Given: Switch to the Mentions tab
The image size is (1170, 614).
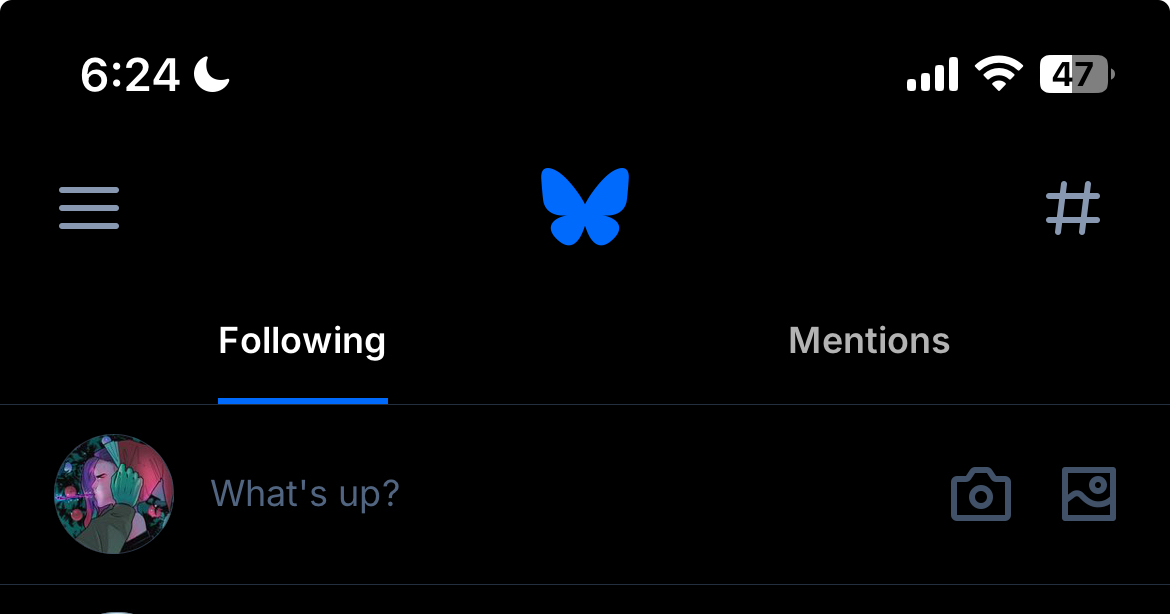Looking at the screenshot, I should [x=869, y=341].
